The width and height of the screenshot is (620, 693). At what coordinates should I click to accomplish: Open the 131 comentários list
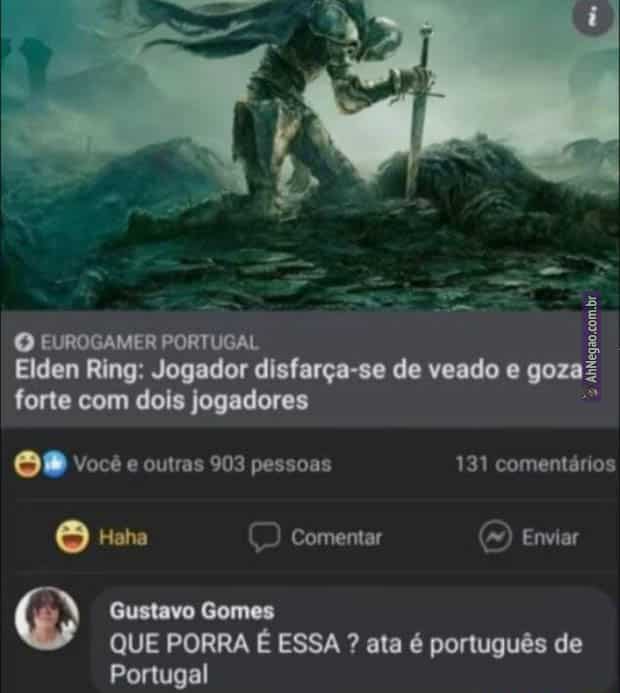[x=534, y=464]
